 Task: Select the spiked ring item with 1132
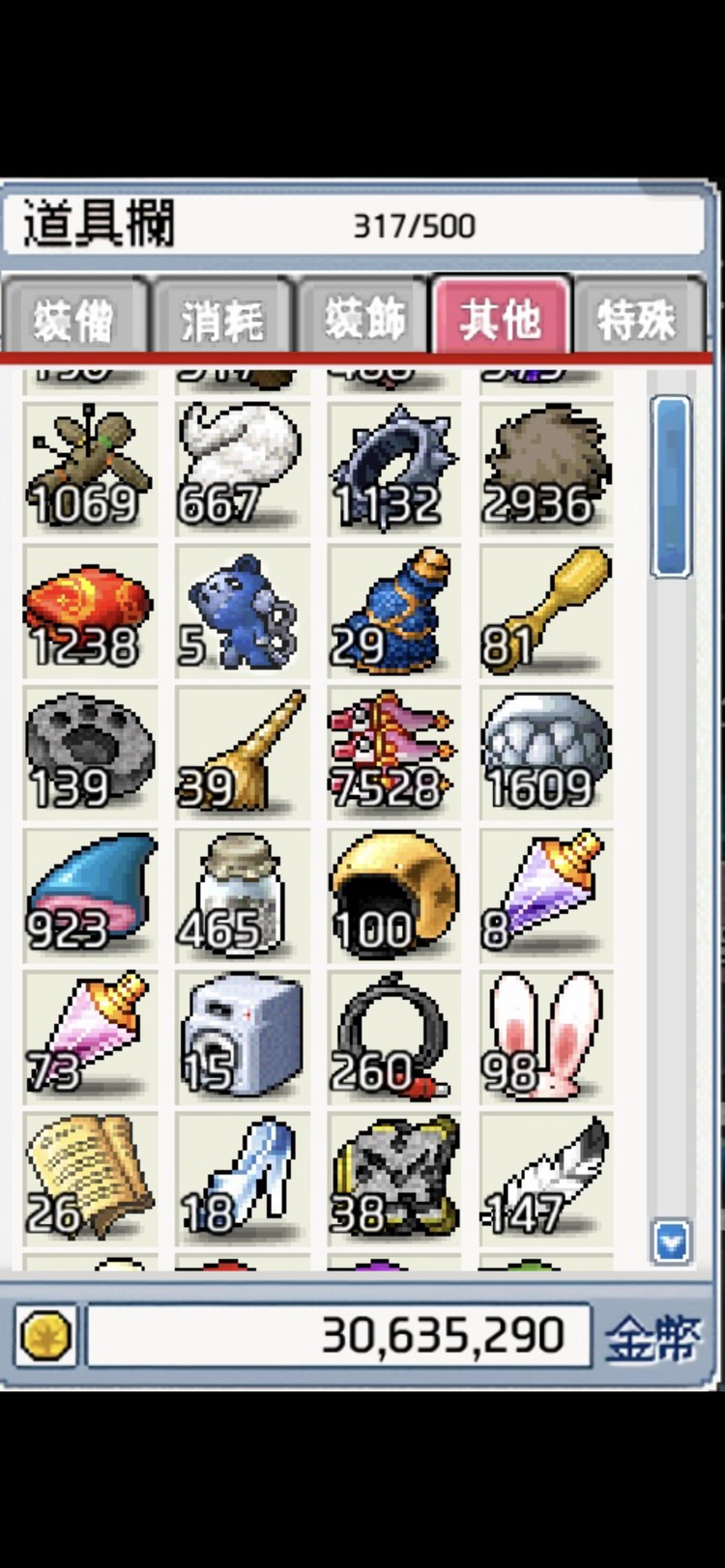(394, 470)
